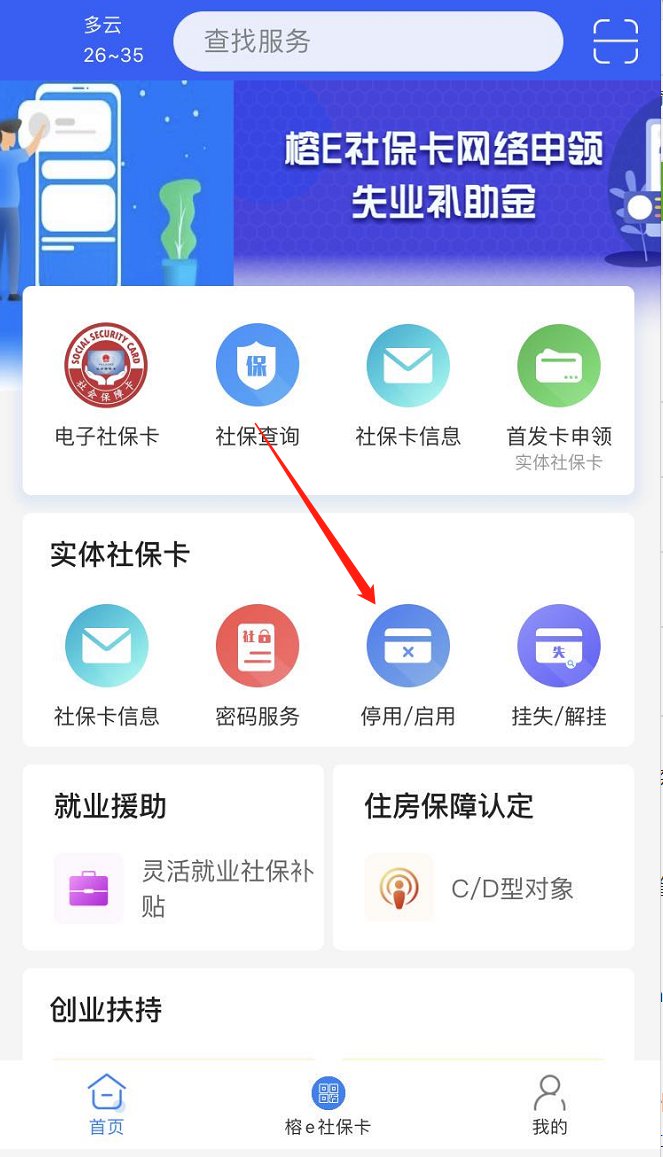Image resolution: width=663 pixels, height=1157 pixels.
Task: Switch to the 我的 tab
Action: (x=549, y=1105)
